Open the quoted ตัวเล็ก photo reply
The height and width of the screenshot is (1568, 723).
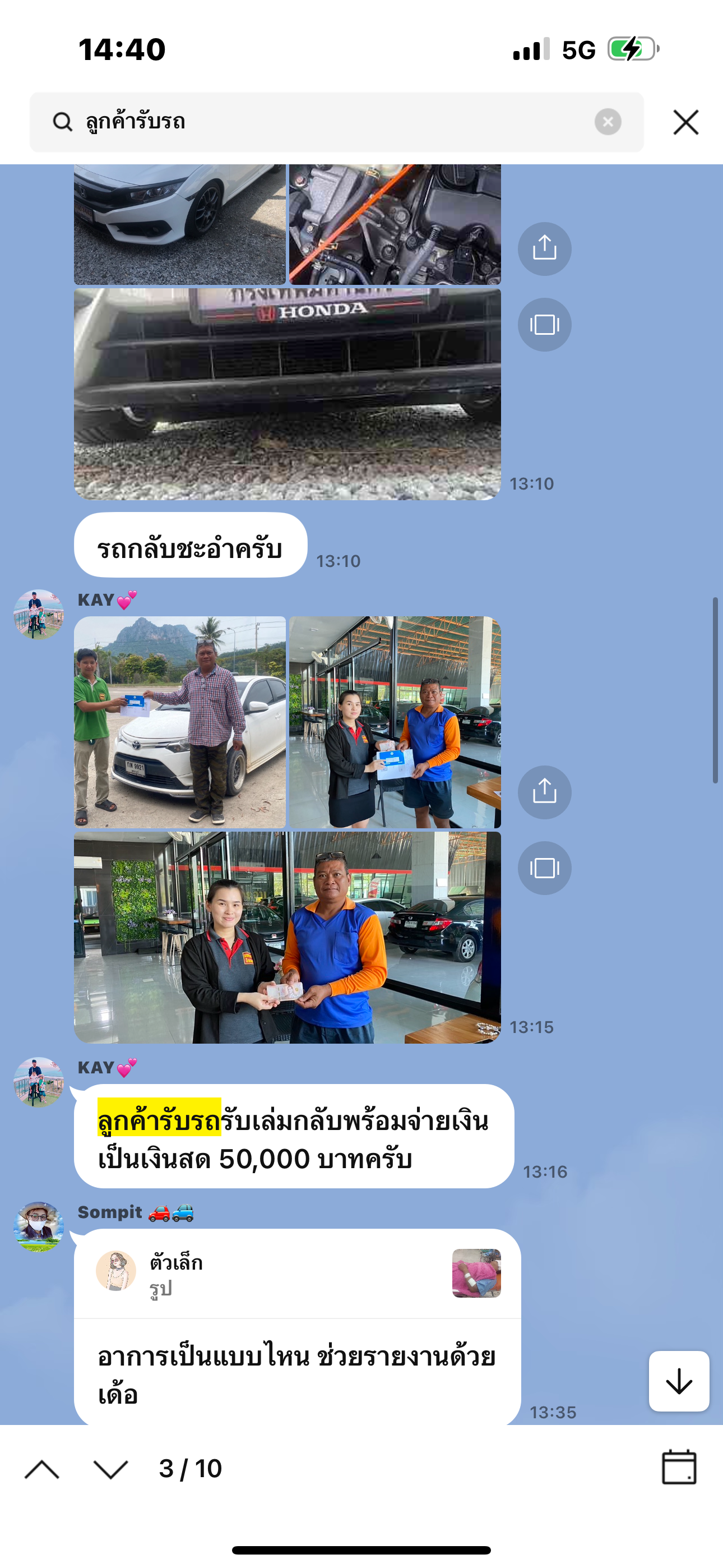pos(298,1274)
